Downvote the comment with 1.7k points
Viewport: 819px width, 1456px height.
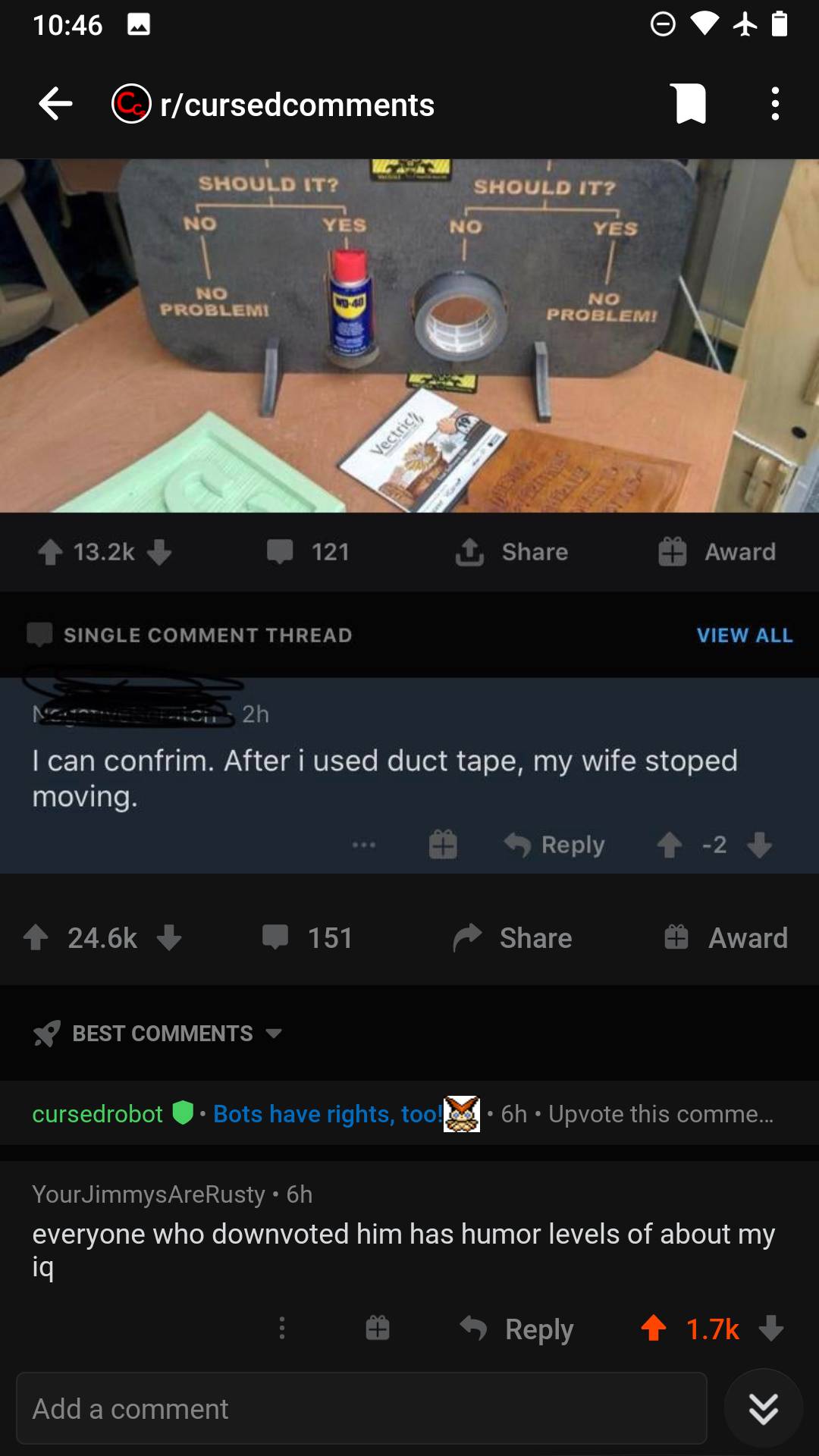[771, 1328]
